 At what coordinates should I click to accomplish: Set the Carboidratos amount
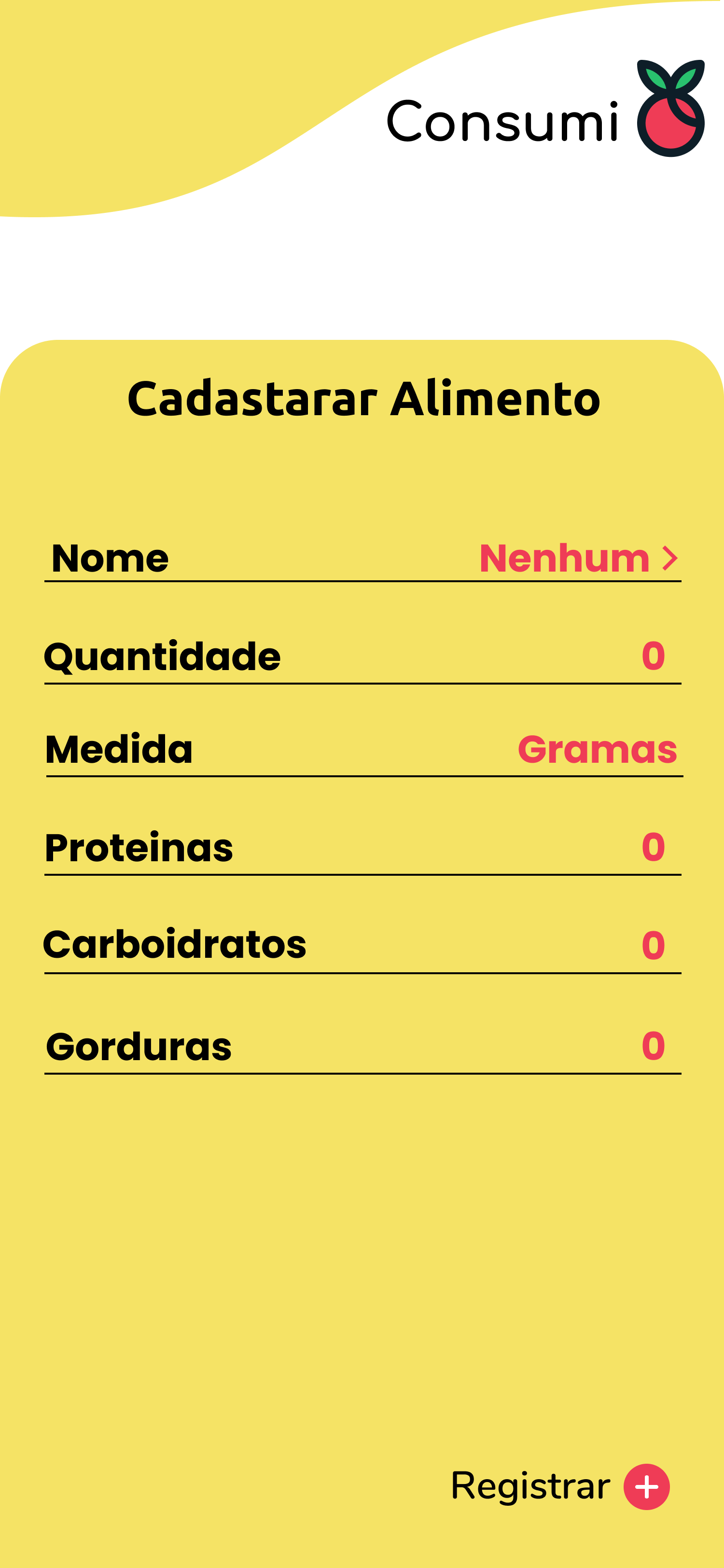tap(653, 945)
